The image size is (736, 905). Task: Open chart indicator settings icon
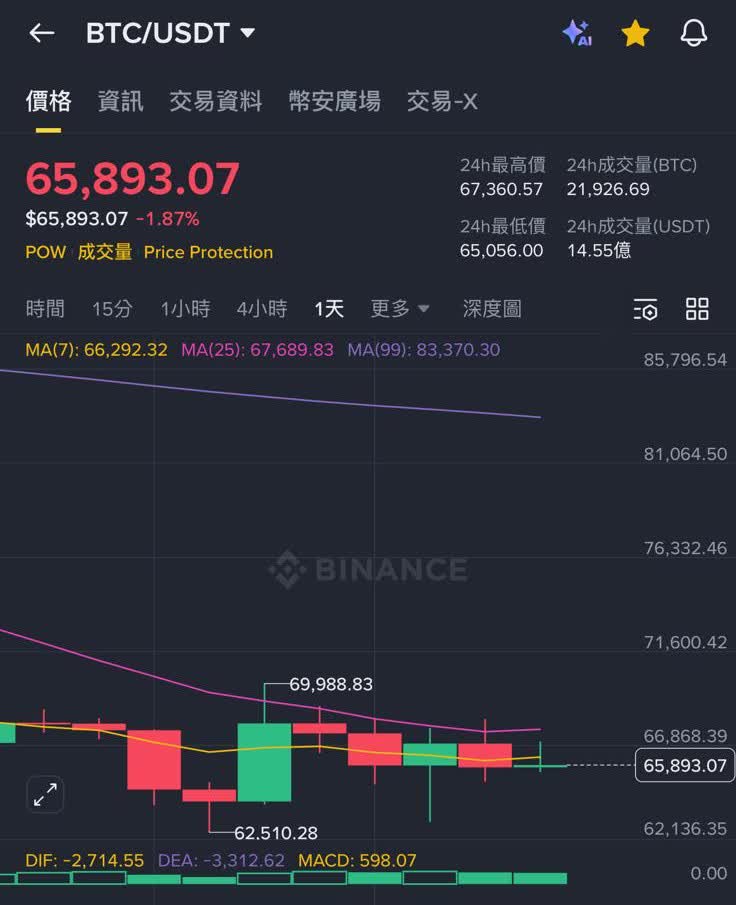tap(646, 309)
